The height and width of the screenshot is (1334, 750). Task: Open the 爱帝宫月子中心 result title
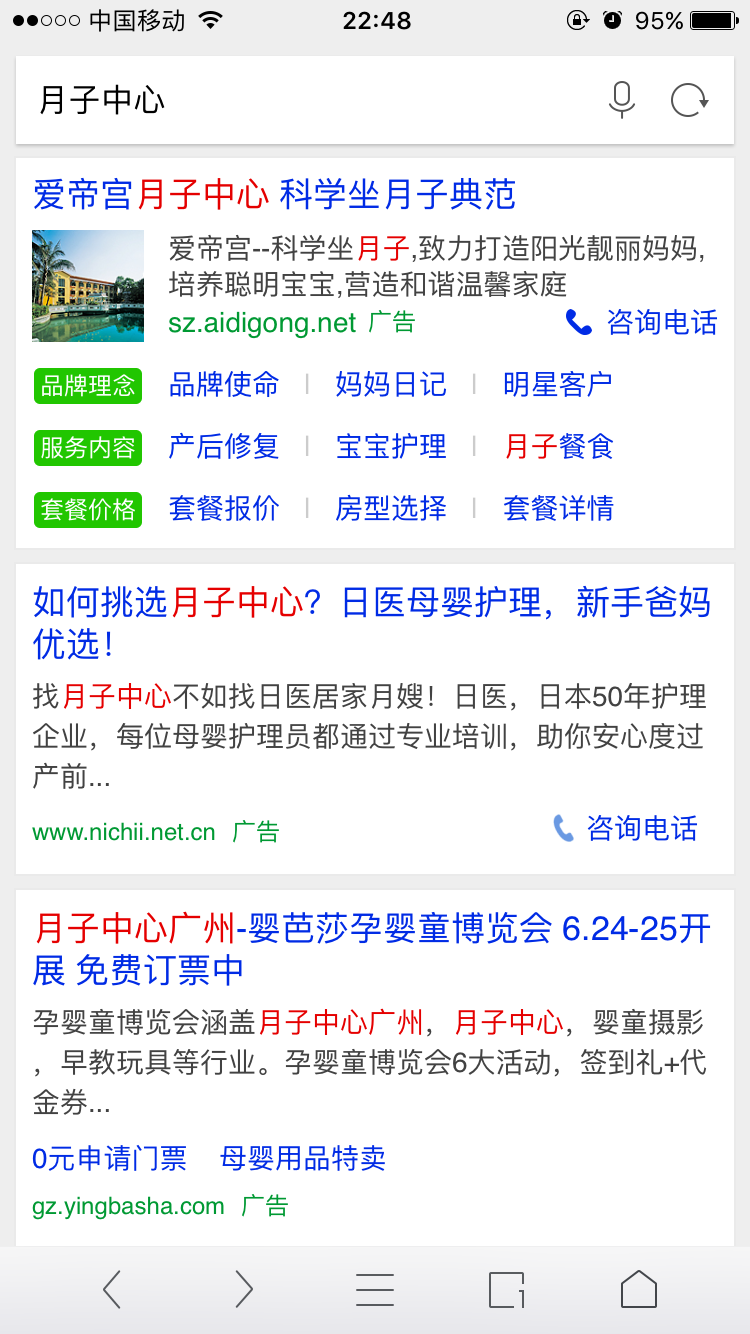point(274,194)
